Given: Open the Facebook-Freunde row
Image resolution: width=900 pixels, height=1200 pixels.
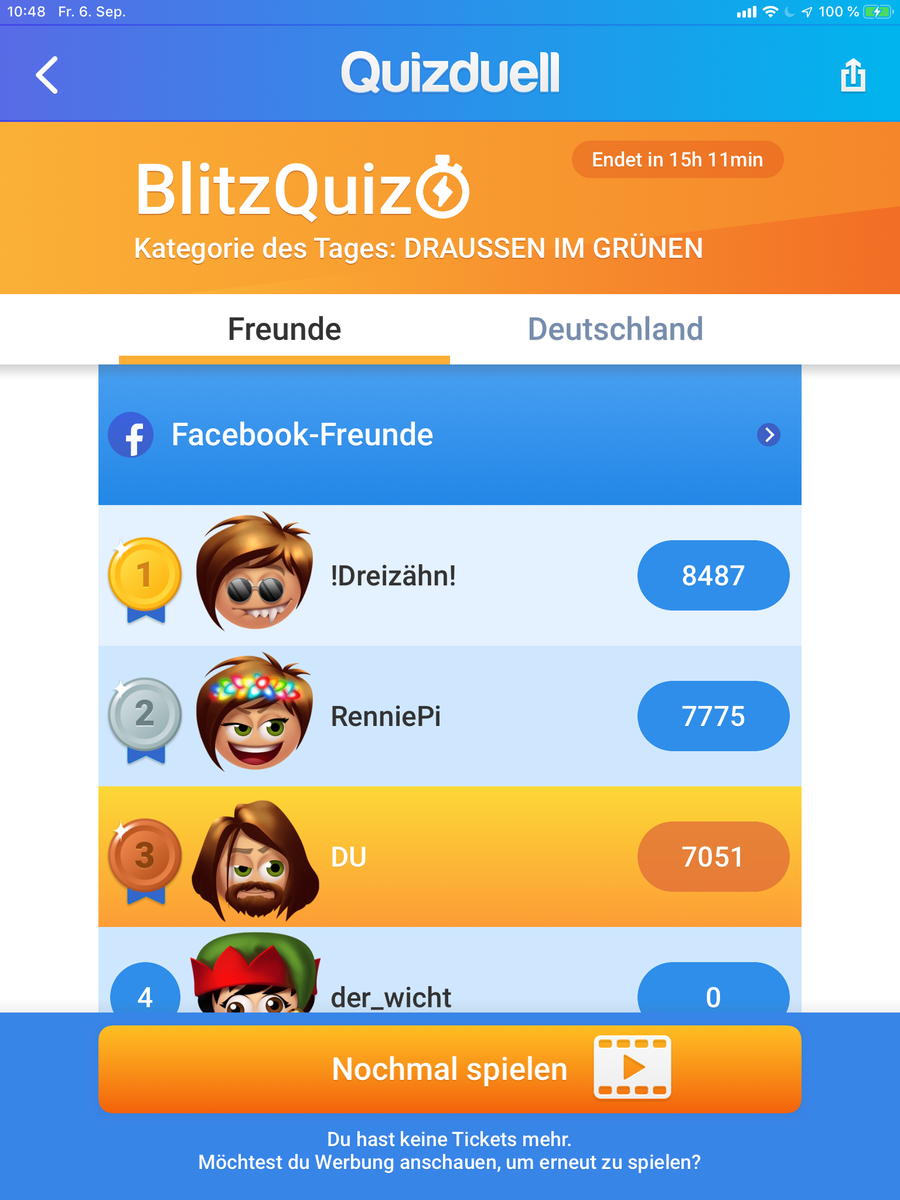Looking at the screenshot, I should pyautogui.click(x=449, y=435).
